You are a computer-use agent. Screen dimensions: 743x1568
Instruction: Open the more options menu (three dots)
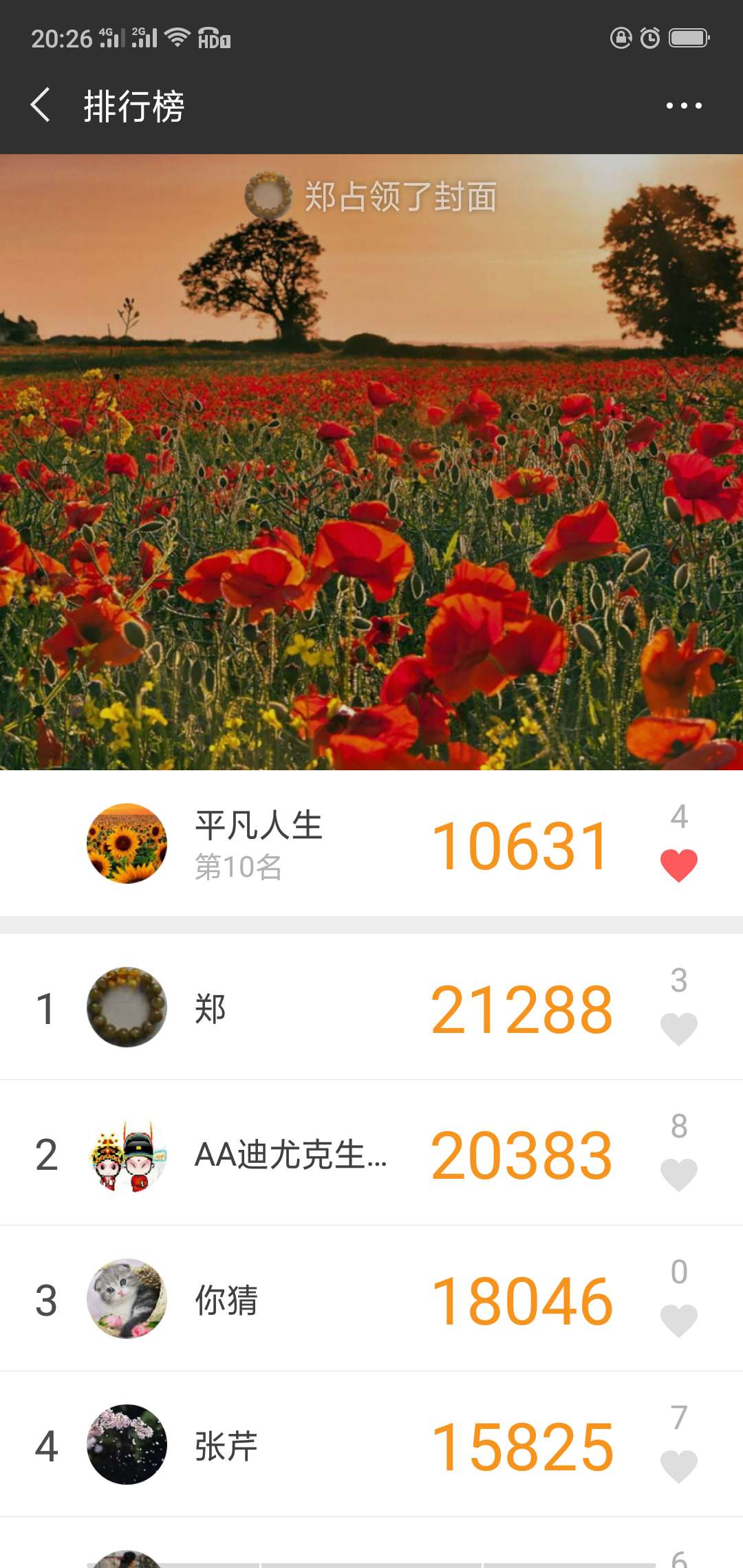(685, 105)
